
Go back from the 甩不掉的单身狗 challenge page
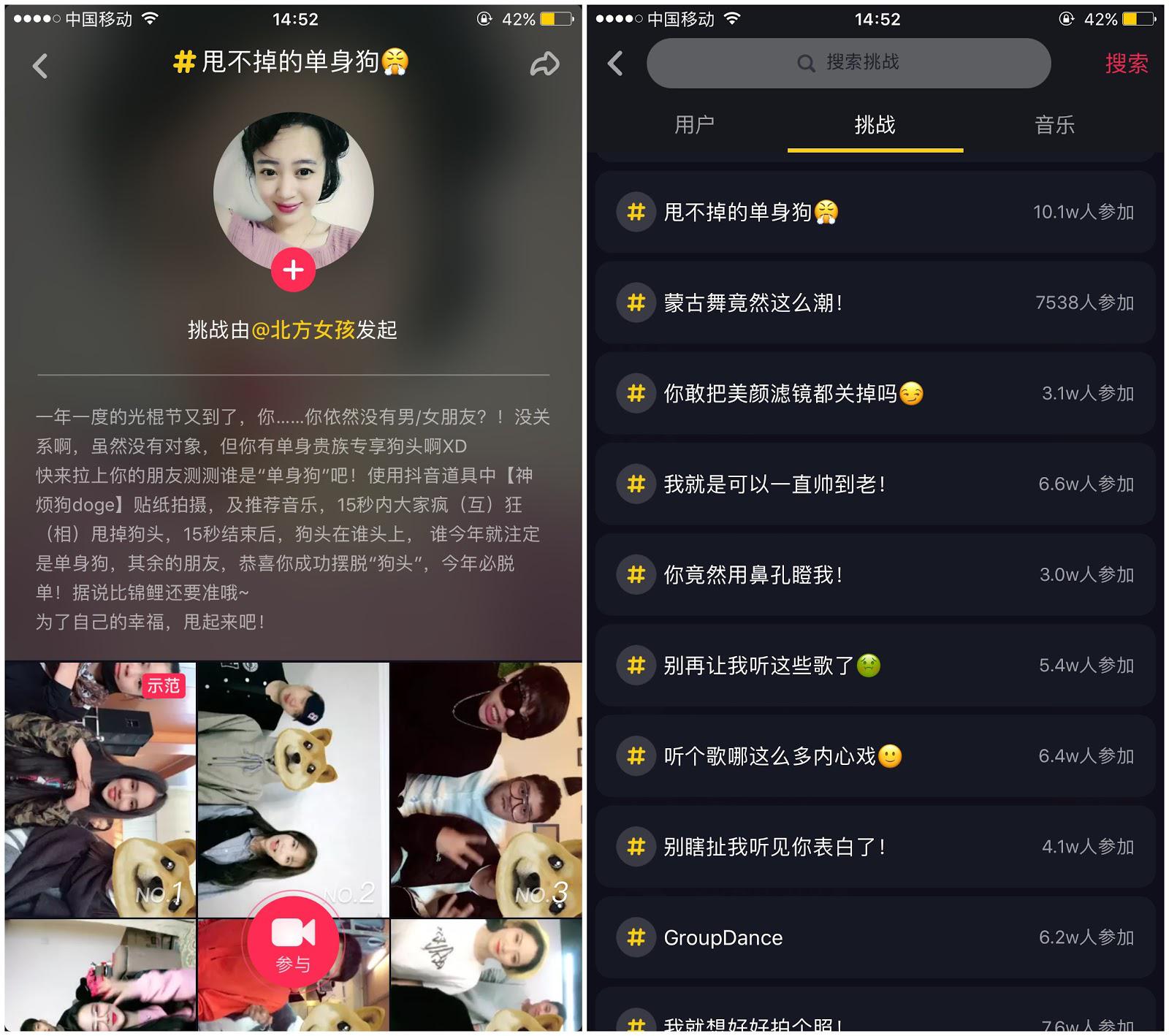(x=40, y=66)
